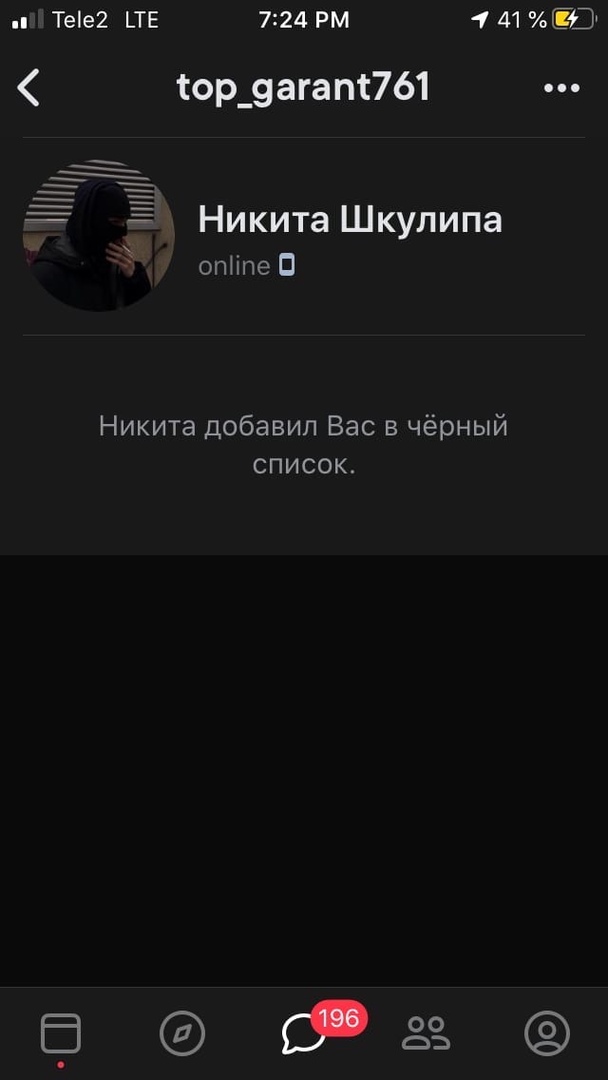608x1080 pixels.
Task: Open the three-dot overflow menu
Action: 561,88
